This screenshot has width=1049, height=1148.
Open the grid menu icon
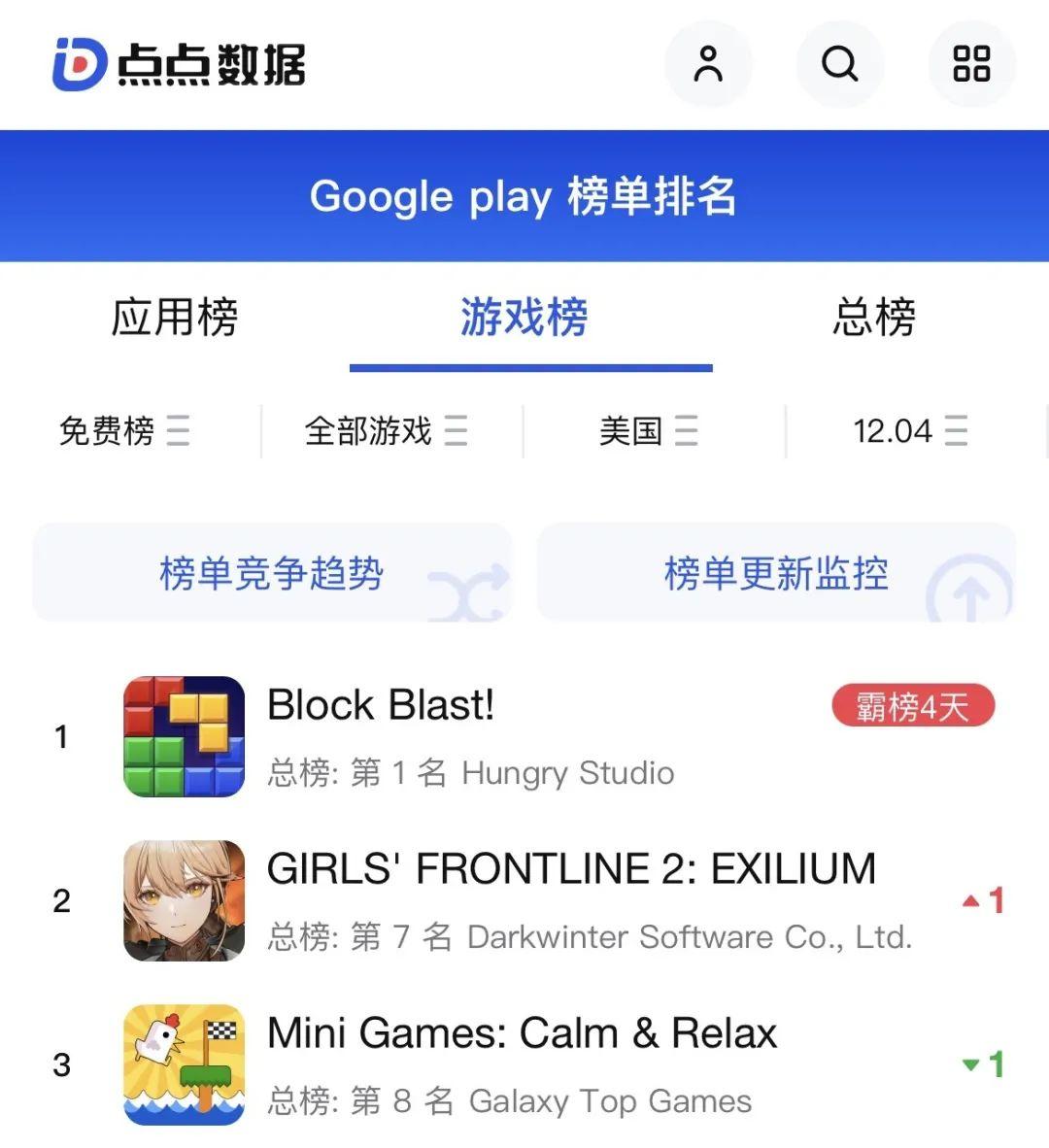[971, 64]
